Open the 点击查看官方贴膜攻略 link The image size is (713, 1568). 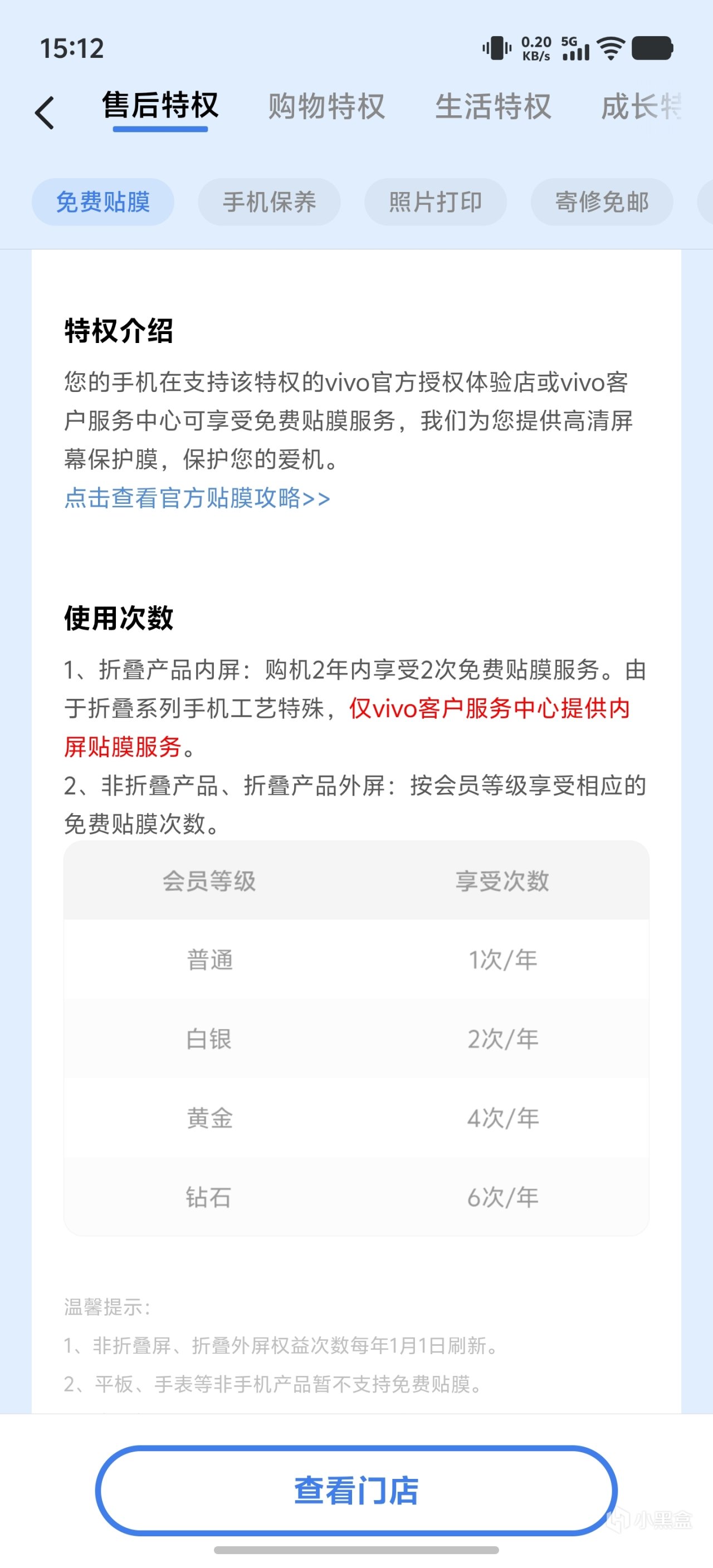(197, 498)
